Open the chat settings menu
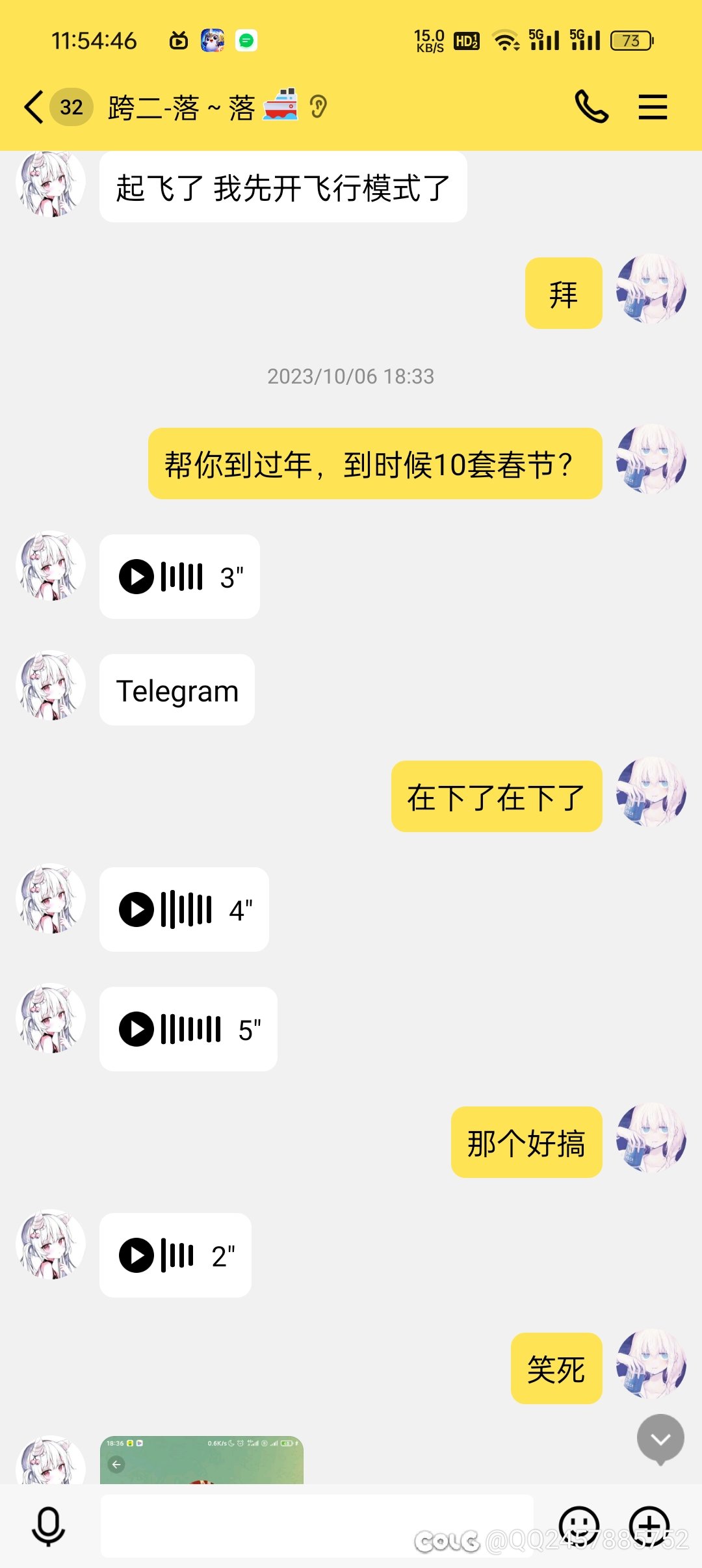Screen dimensions: 702x1568 [x=653, y=107]
